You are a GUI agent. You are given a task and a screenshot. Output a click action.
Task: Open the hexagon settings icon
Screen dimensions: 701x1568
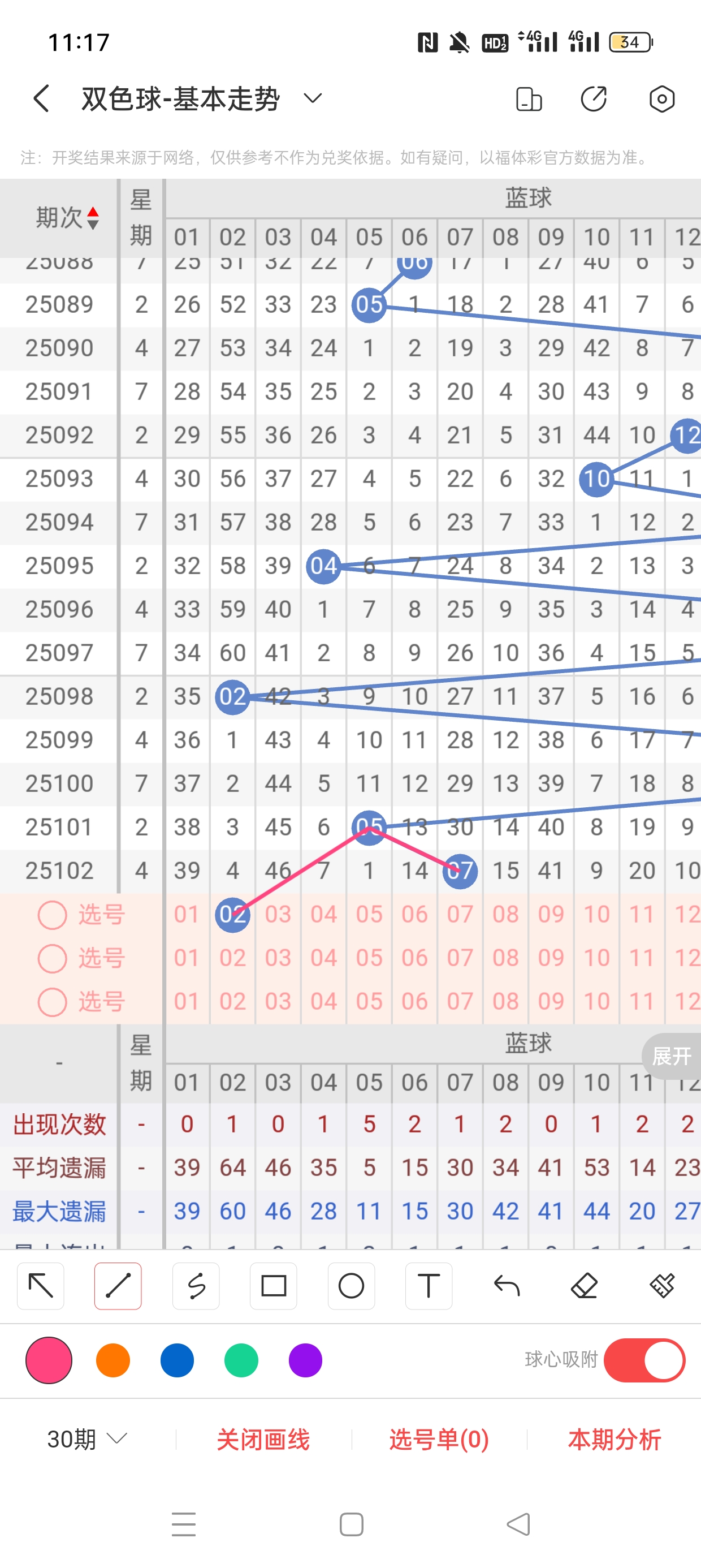(x=661, y=98)
